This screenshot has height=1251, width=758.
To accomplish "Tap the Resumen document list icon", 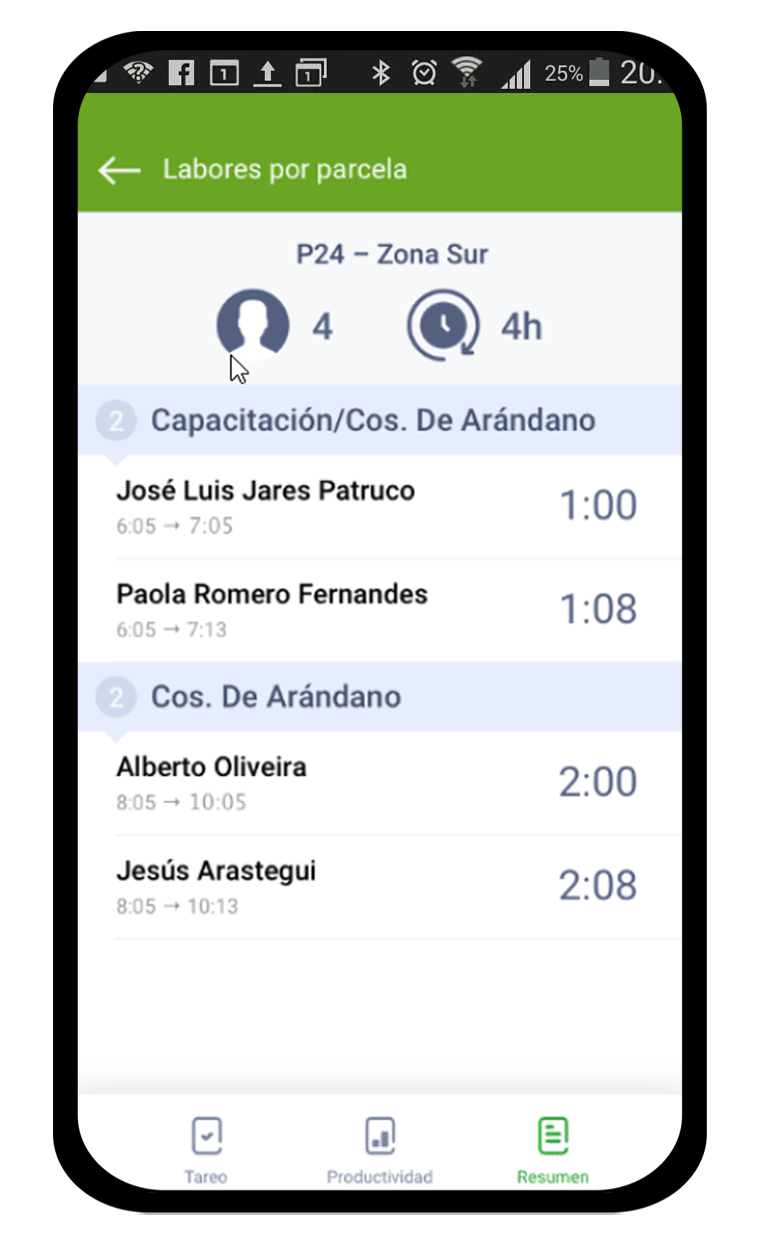I will pos(553,1136).
